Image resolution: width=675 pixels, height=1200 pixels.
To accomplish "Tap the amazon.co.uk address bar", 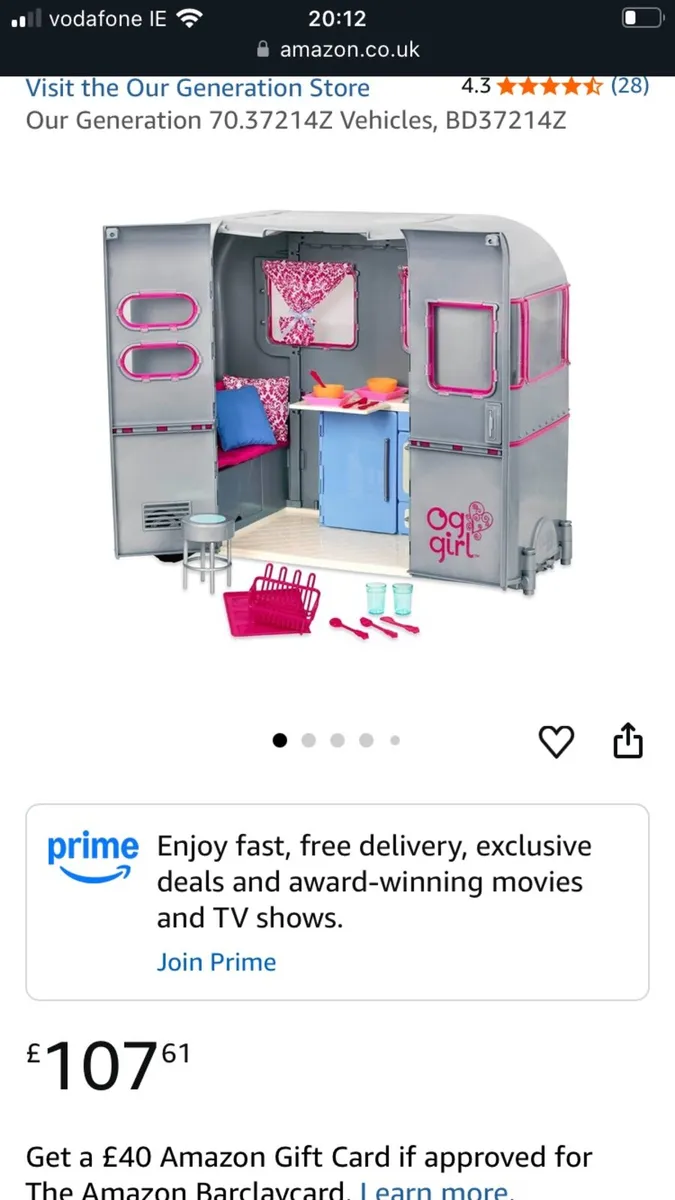I will (338, 49).
